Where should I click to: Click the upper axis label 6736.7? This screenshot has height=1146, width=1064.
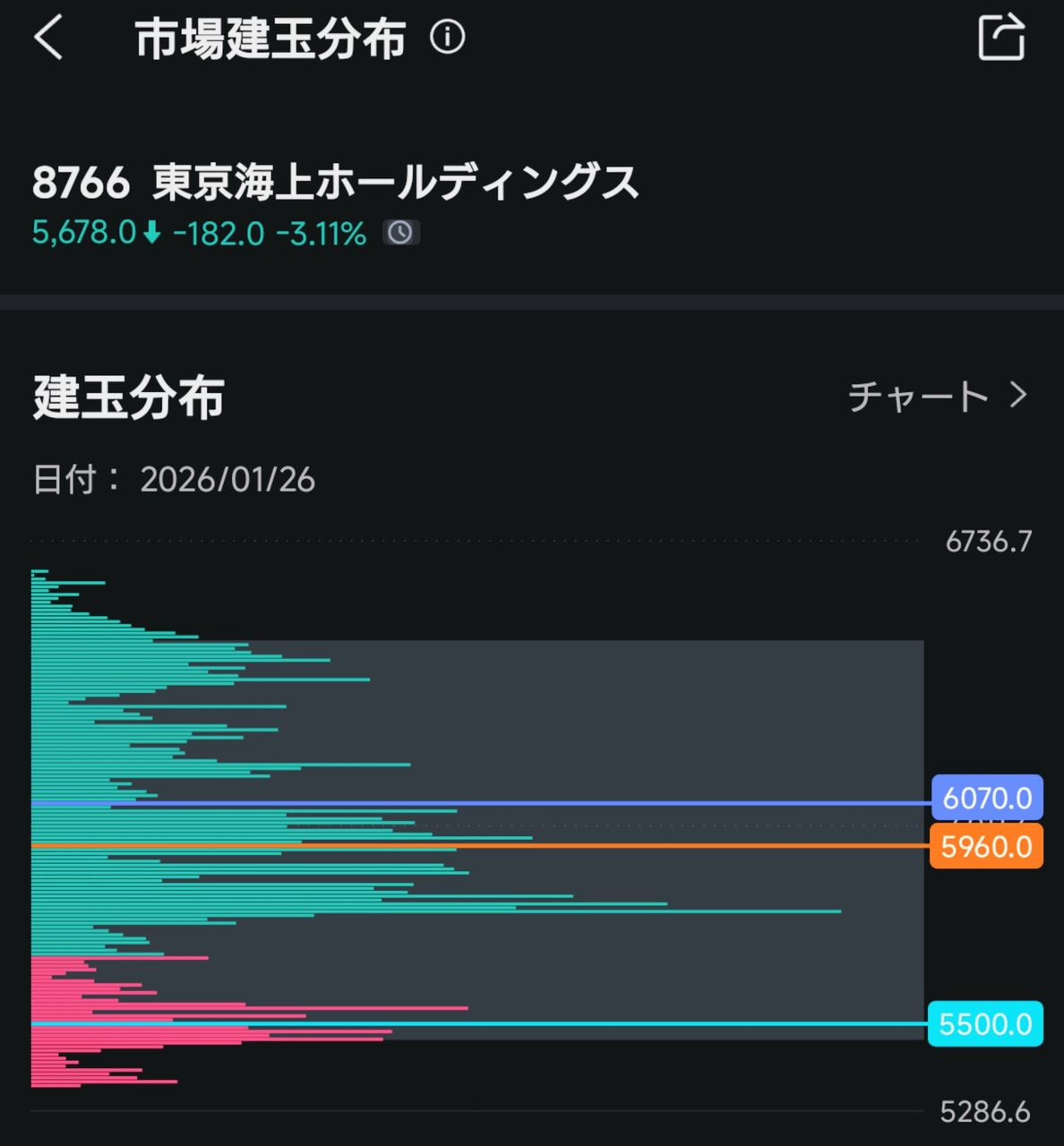pyautogui.click(x=989, y=541)
